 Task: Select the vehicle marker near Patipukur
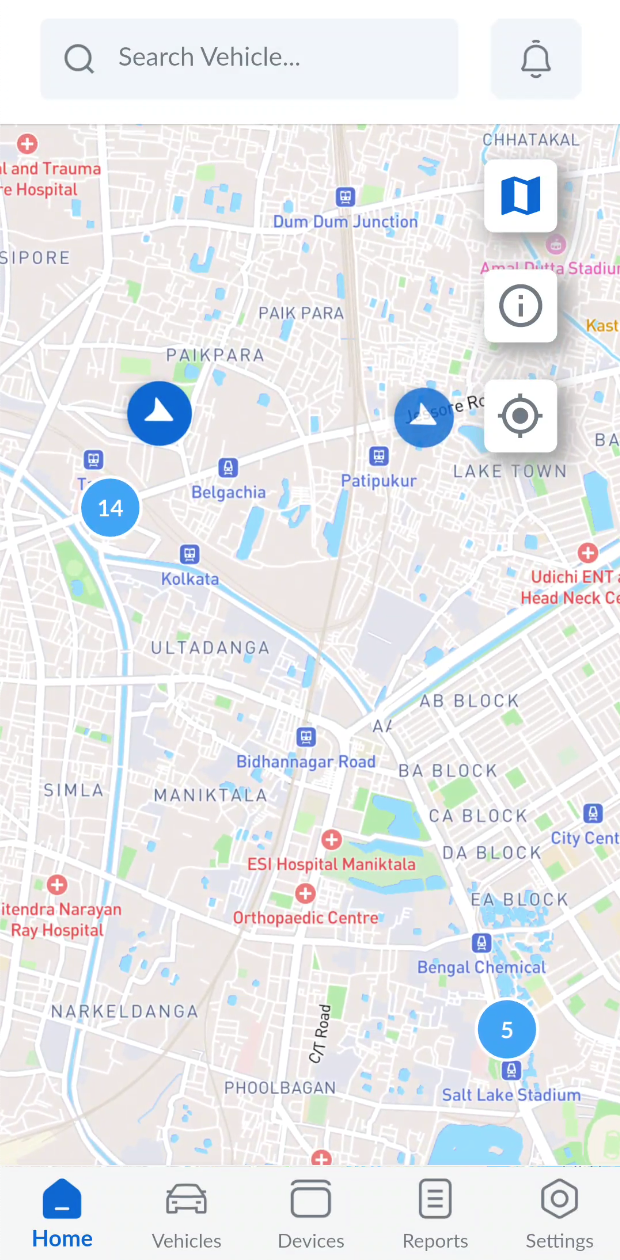(423, 417)
